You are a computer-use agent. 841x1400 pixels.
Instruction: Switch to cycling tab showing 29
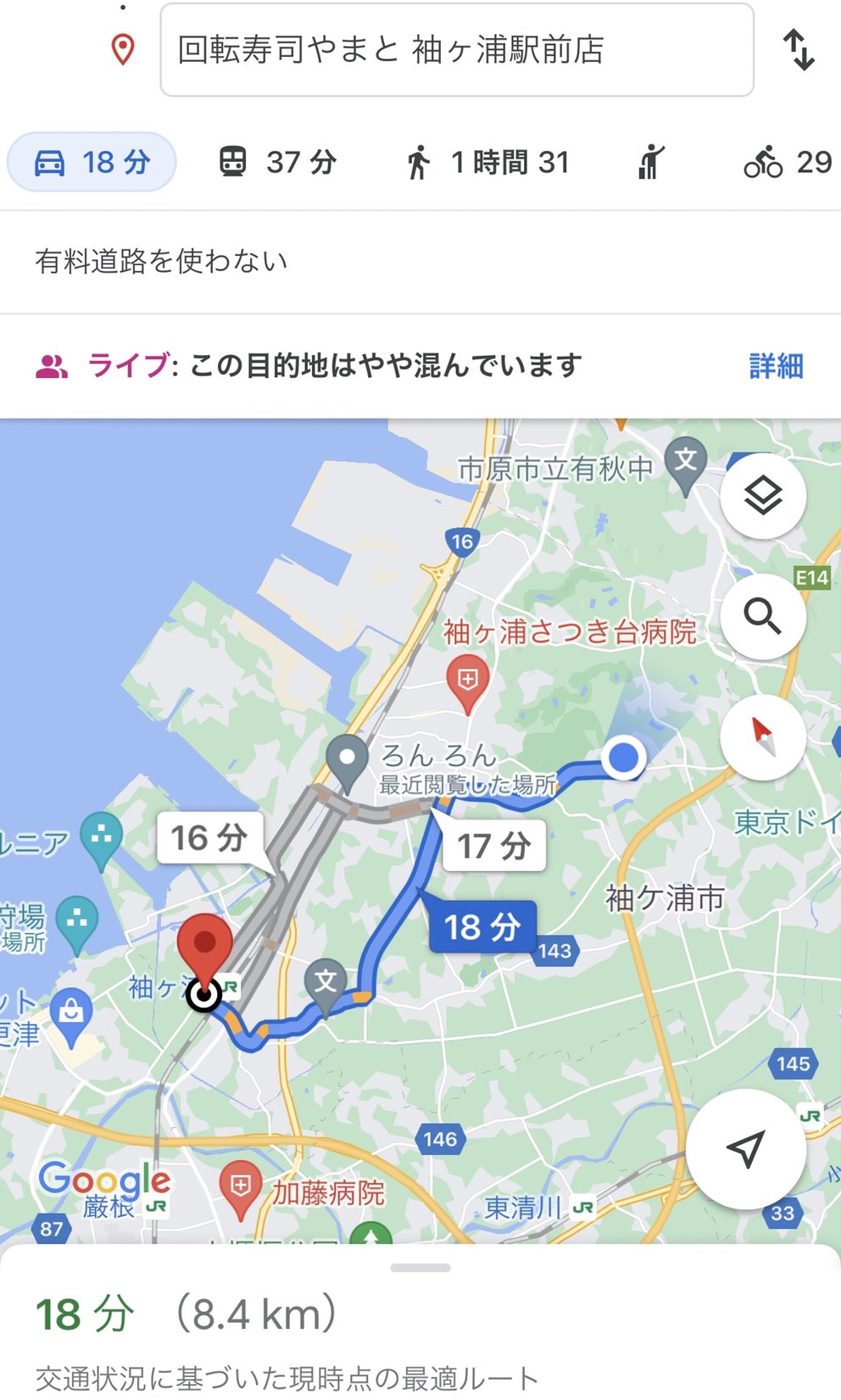click(x=787, y=162)
